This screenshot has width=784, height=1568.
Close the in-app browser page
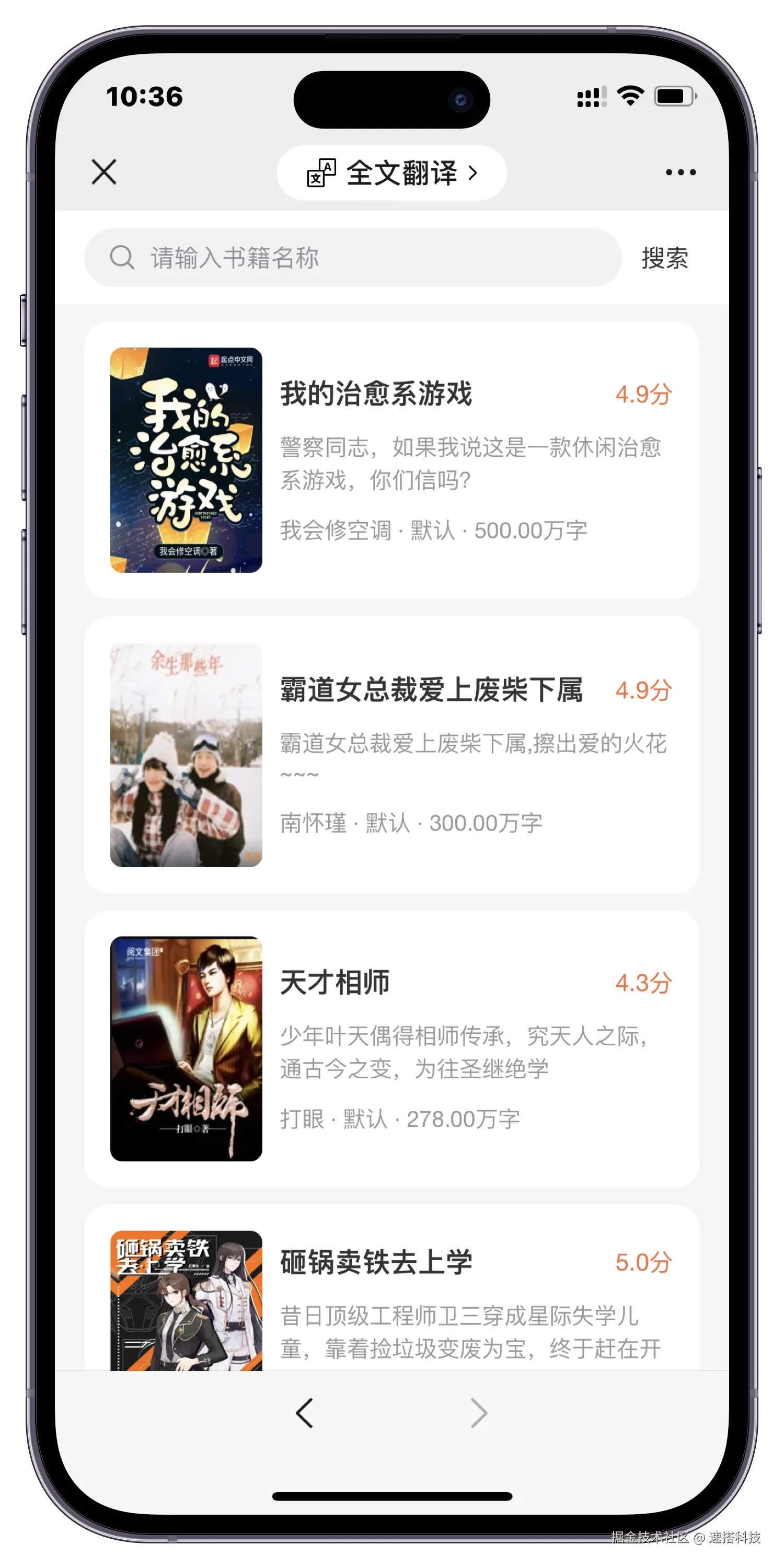tap(104, 172)
